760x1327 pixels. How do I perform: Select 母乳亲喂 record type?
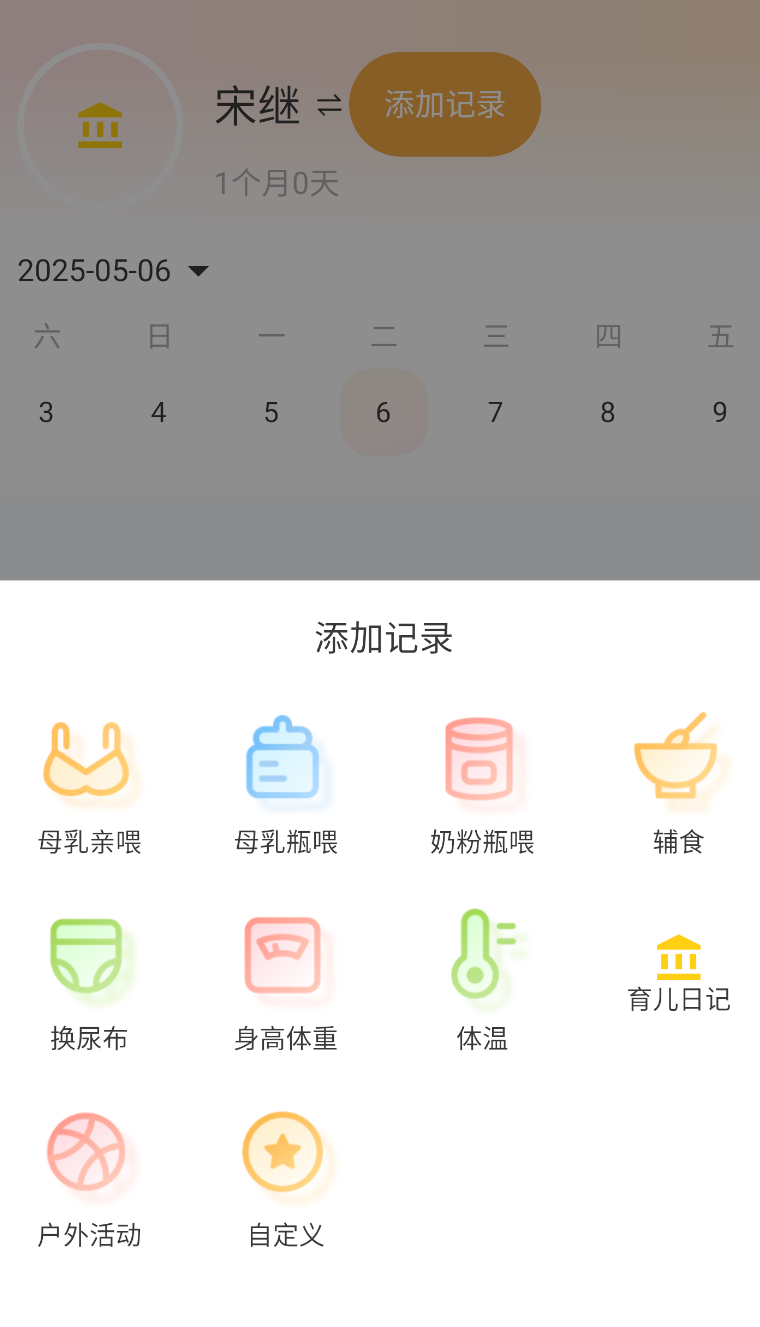90,785
